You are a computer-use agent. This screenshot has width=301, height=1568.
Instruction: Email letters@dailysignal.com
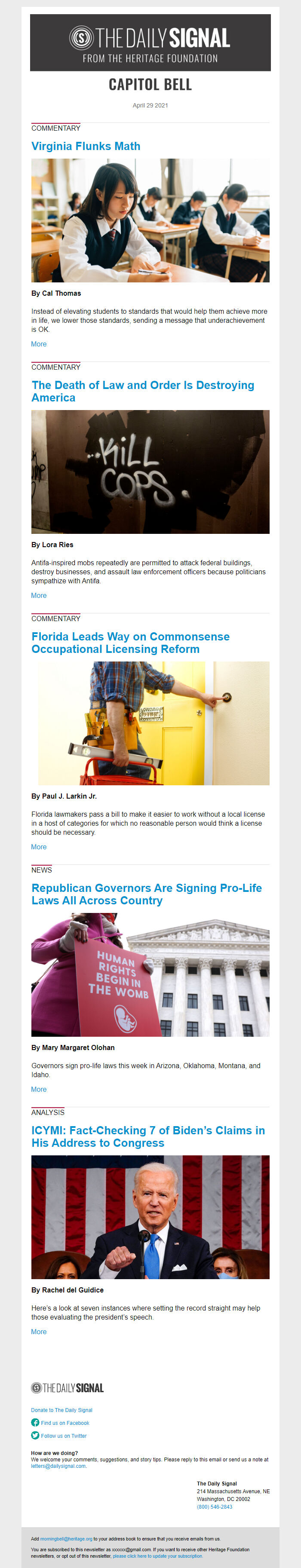click(x=58, y=1466)
